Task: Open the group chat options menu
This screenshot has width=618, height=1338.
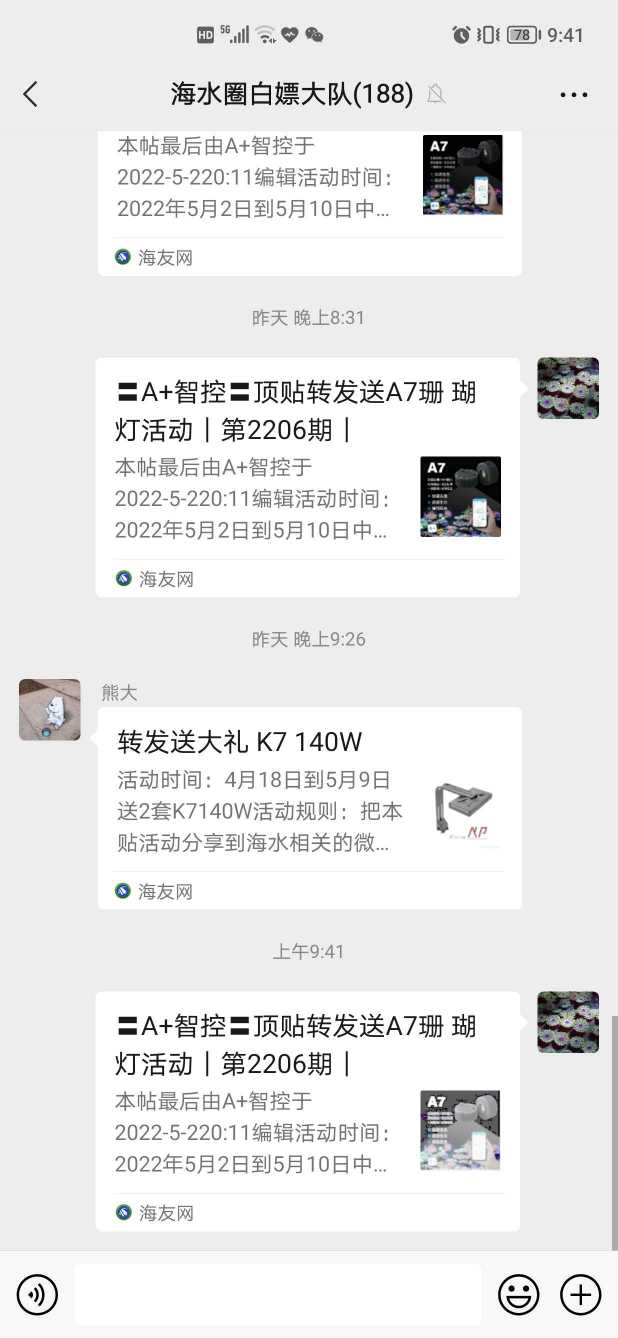Action: click(x=573, y=95)
